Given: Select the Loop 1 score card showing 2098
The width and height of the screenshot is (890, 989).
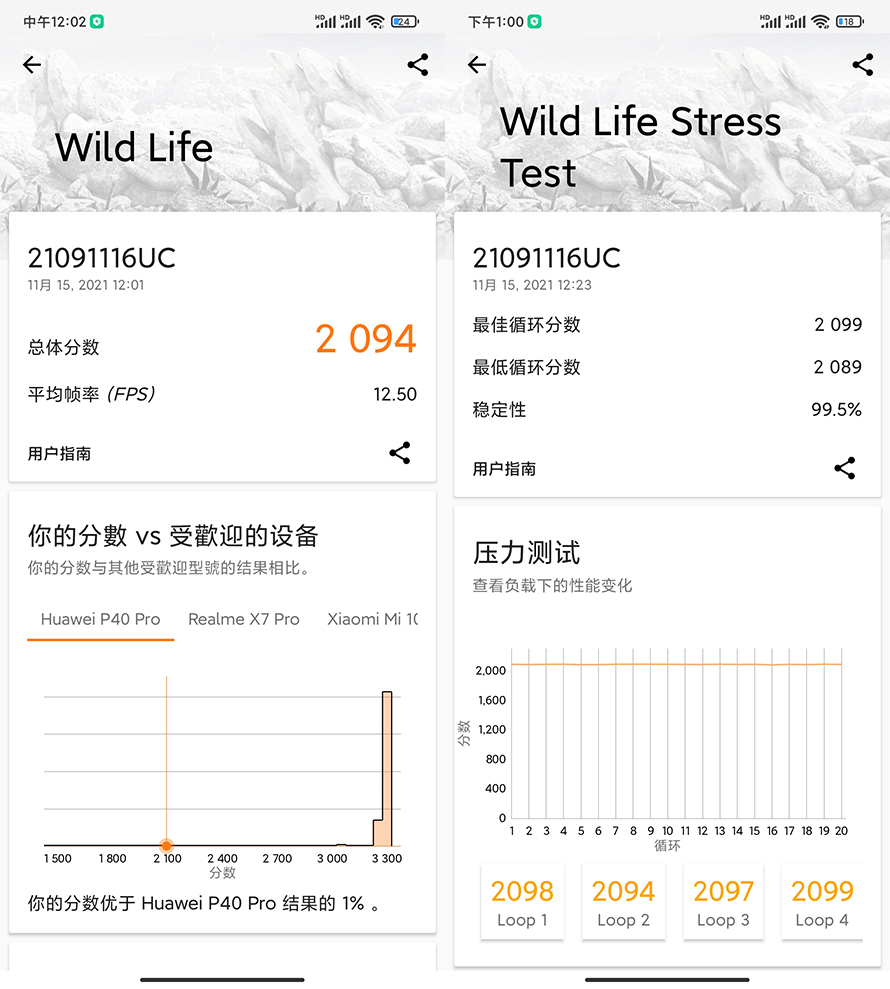Looking at the screenshot, I should coord(522,901).
